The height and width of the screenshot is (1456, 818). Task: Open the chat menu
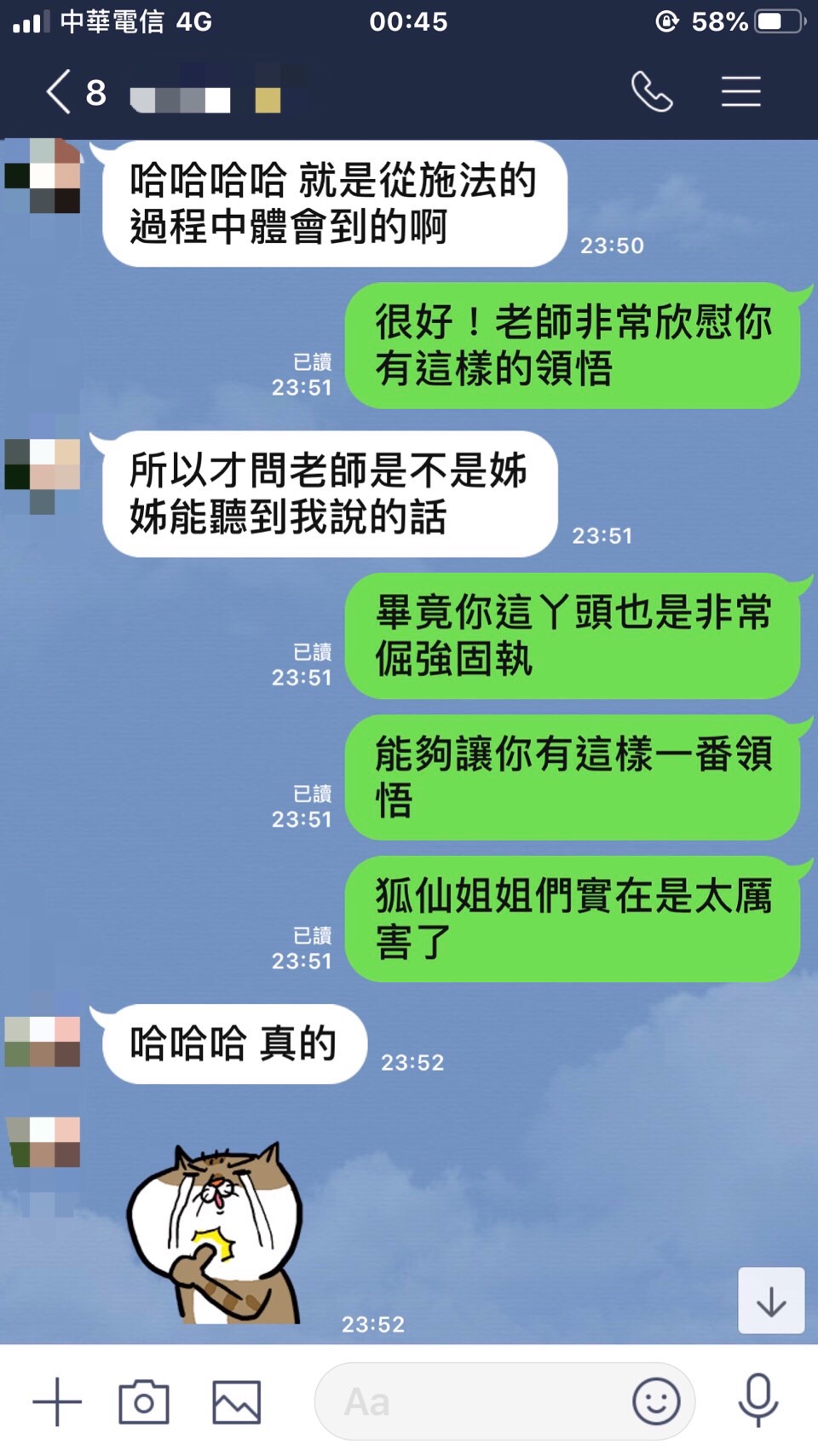(740, 92)
